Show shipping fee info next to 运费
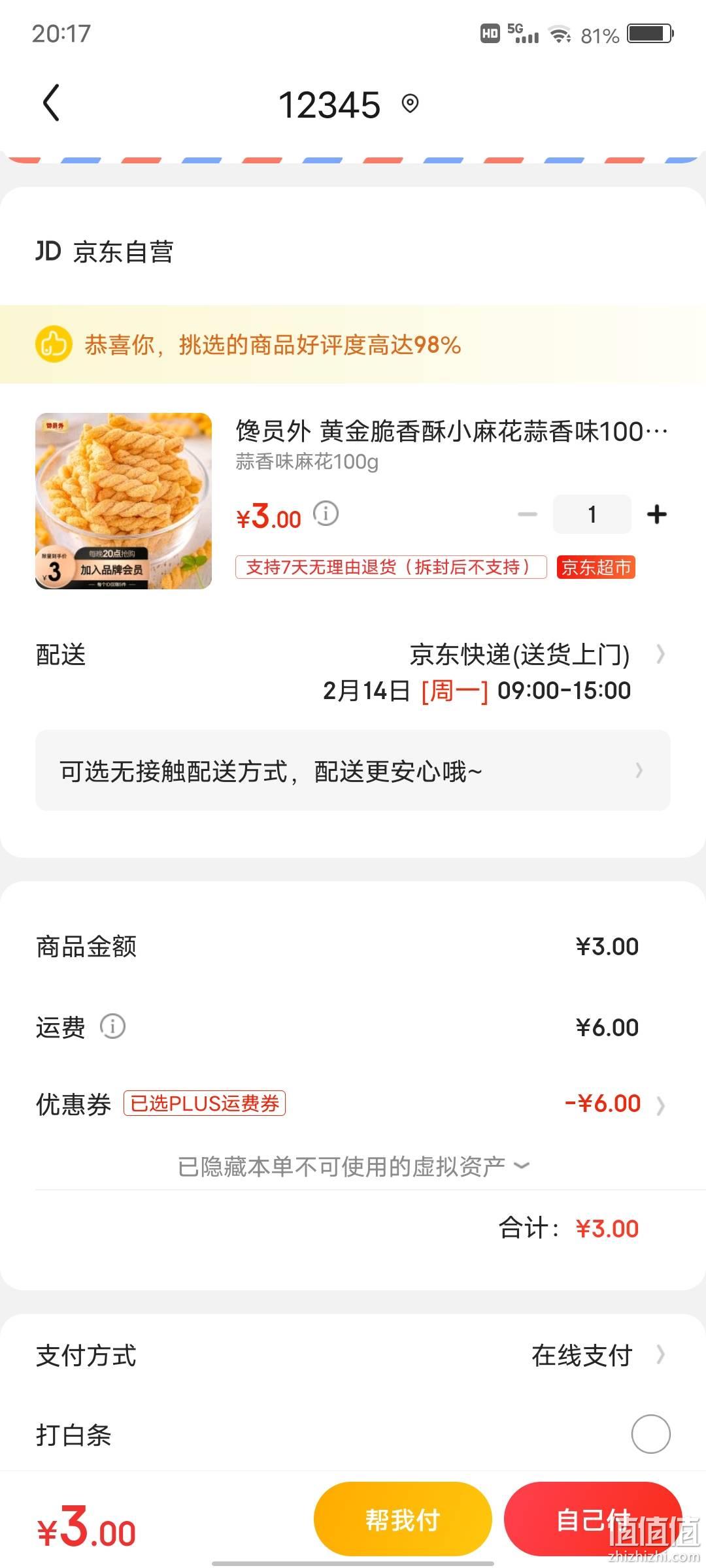 (112, 1026)
